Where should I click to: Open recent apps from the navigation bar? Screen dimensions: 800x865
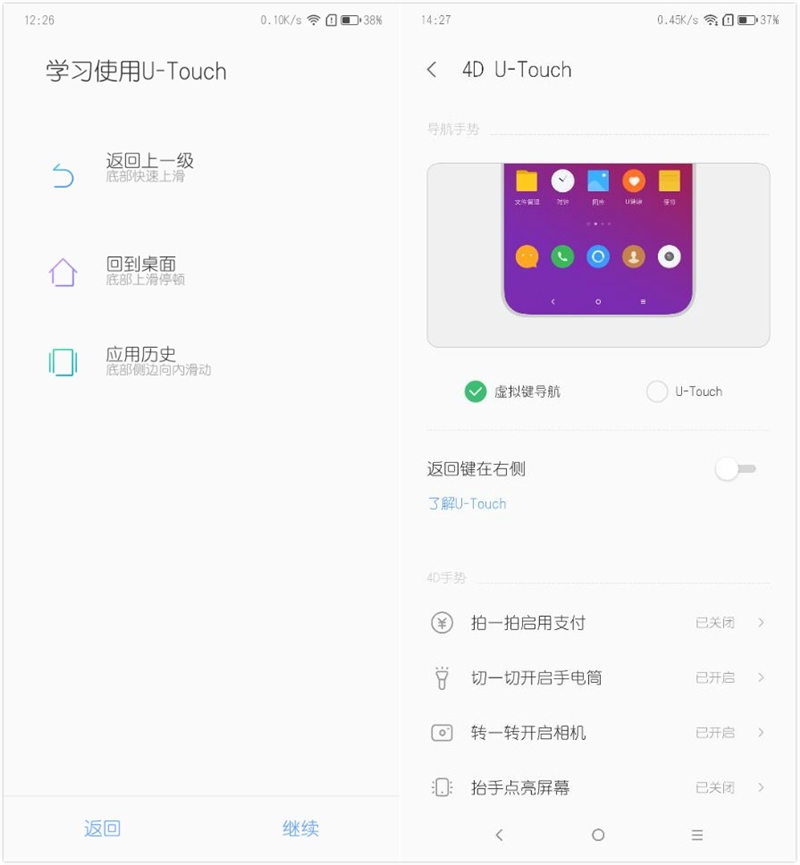(697, 835)
